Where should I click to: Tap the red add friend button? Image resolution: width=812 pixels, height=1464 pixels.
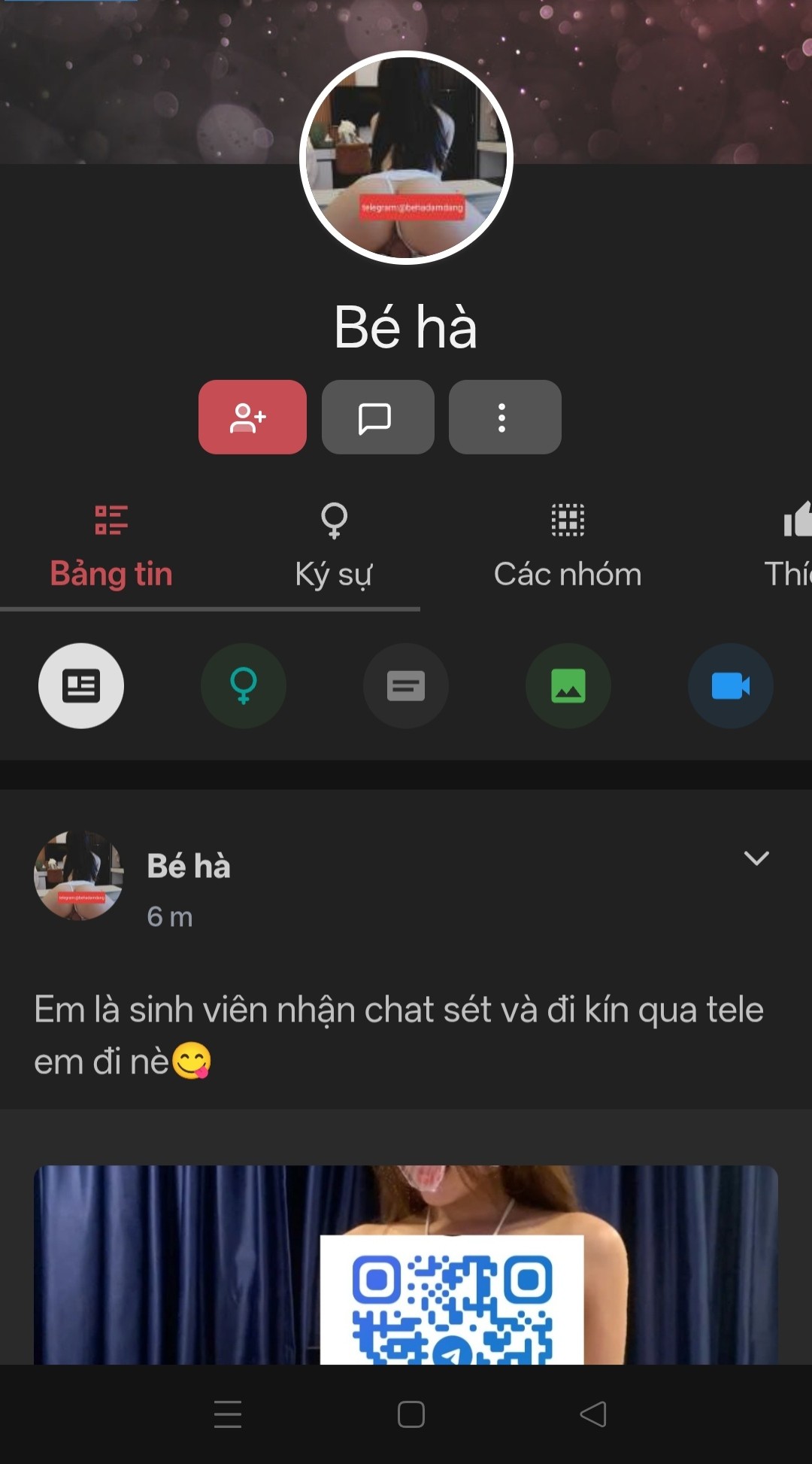[x=253, y=417]
